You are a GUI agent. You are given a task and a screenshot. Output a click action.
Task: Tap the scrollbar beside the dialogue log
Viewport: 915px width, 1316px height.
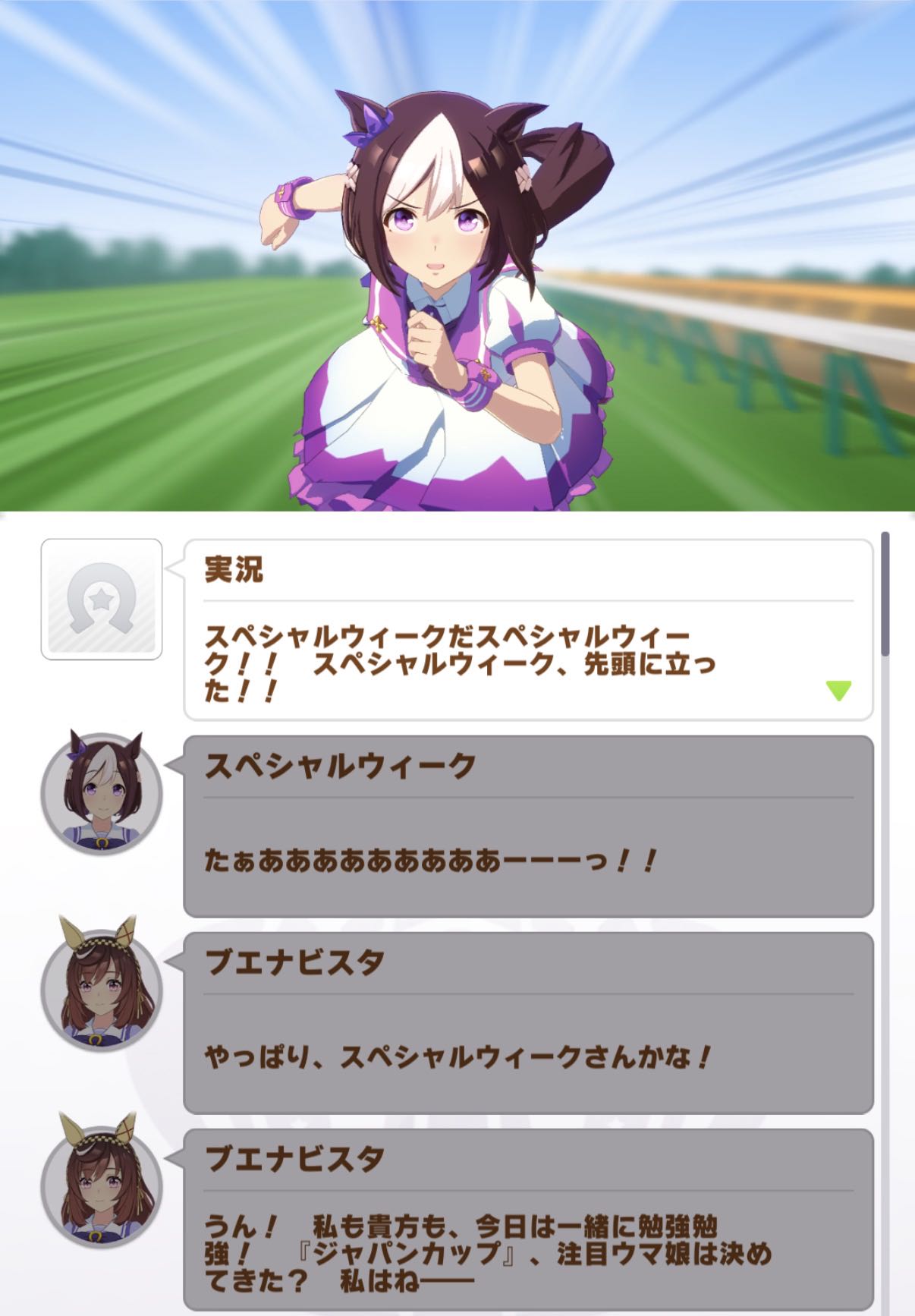[885, 594]
